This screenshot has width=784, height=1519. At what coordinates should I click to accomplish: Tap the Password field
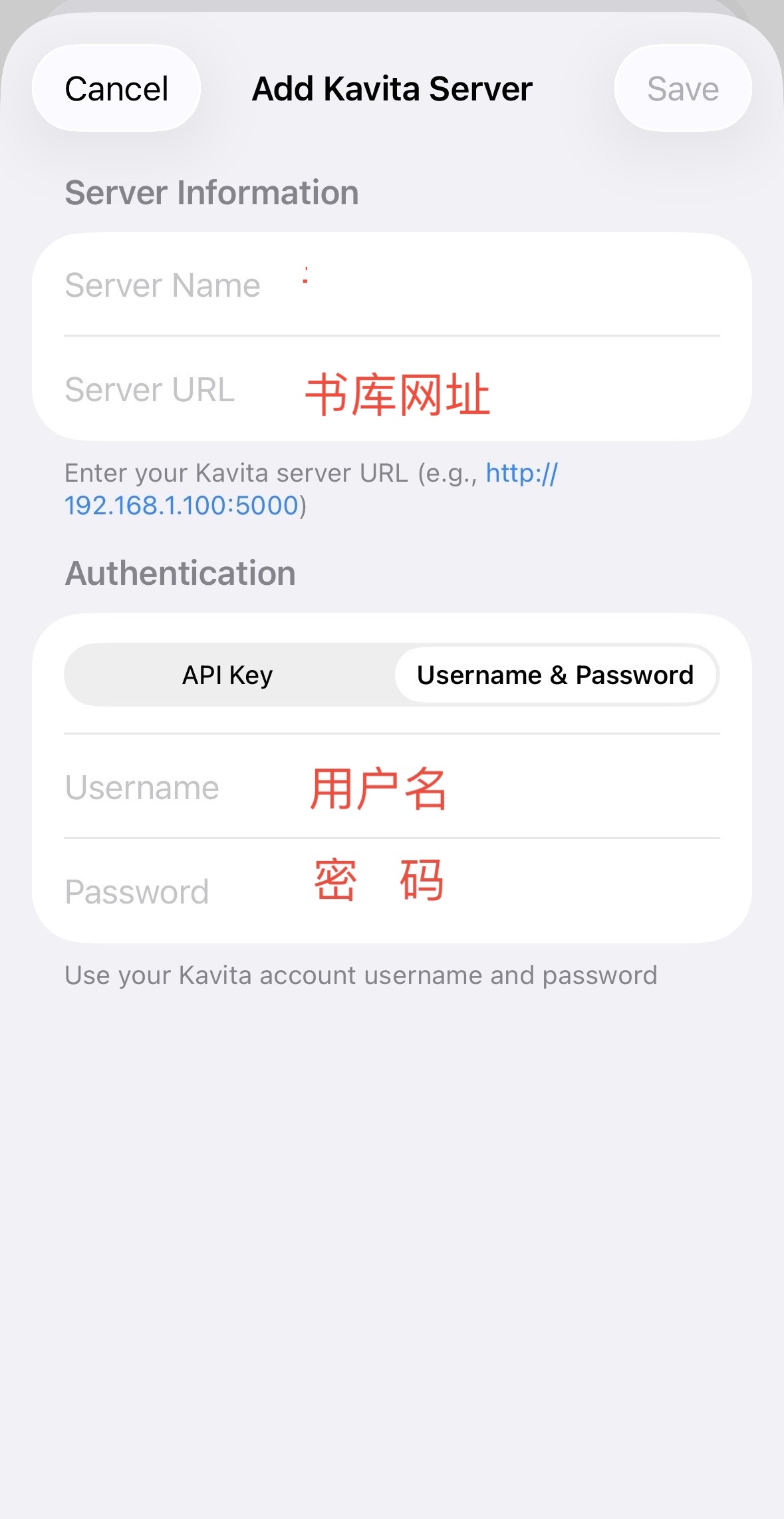[392, 892]
